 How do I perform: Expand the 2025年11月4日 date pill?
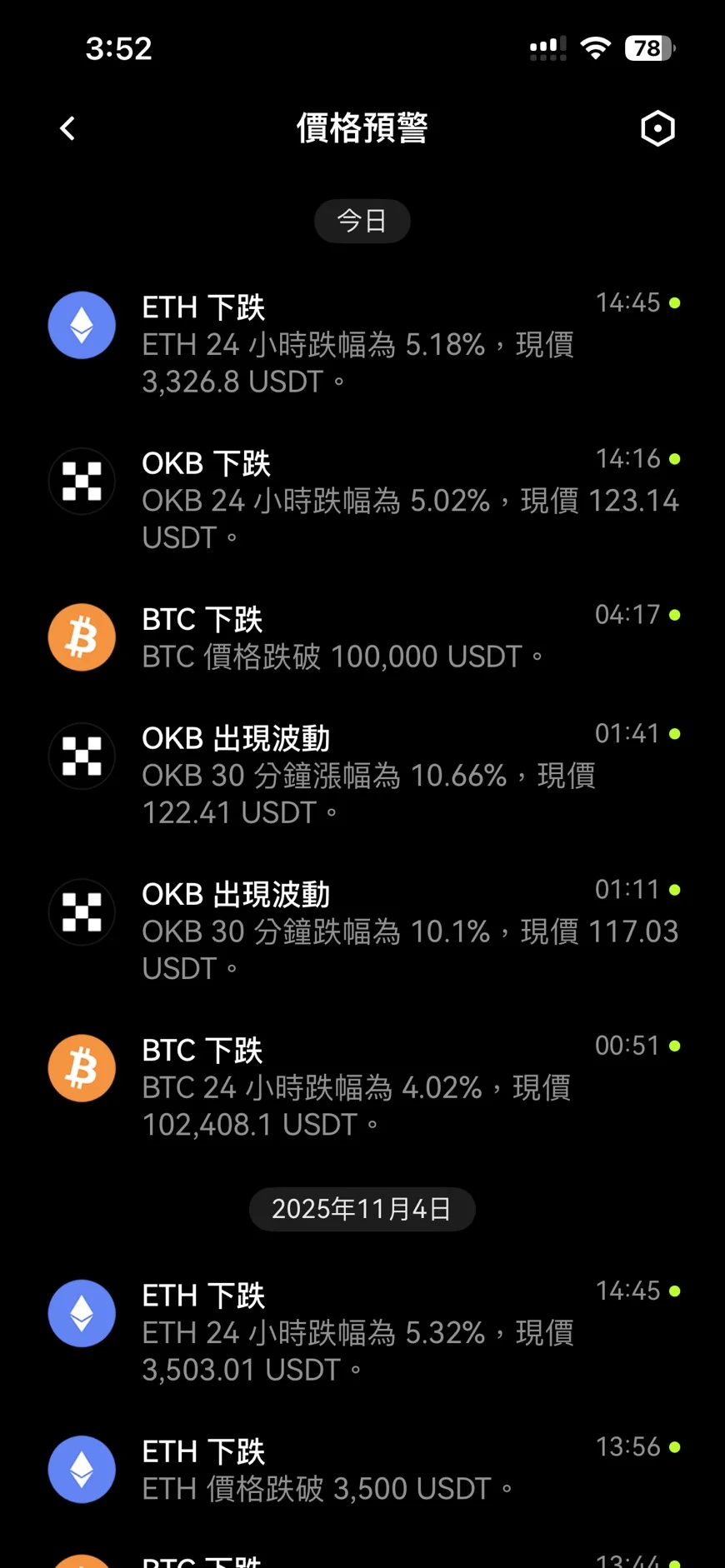[362, 1209]
